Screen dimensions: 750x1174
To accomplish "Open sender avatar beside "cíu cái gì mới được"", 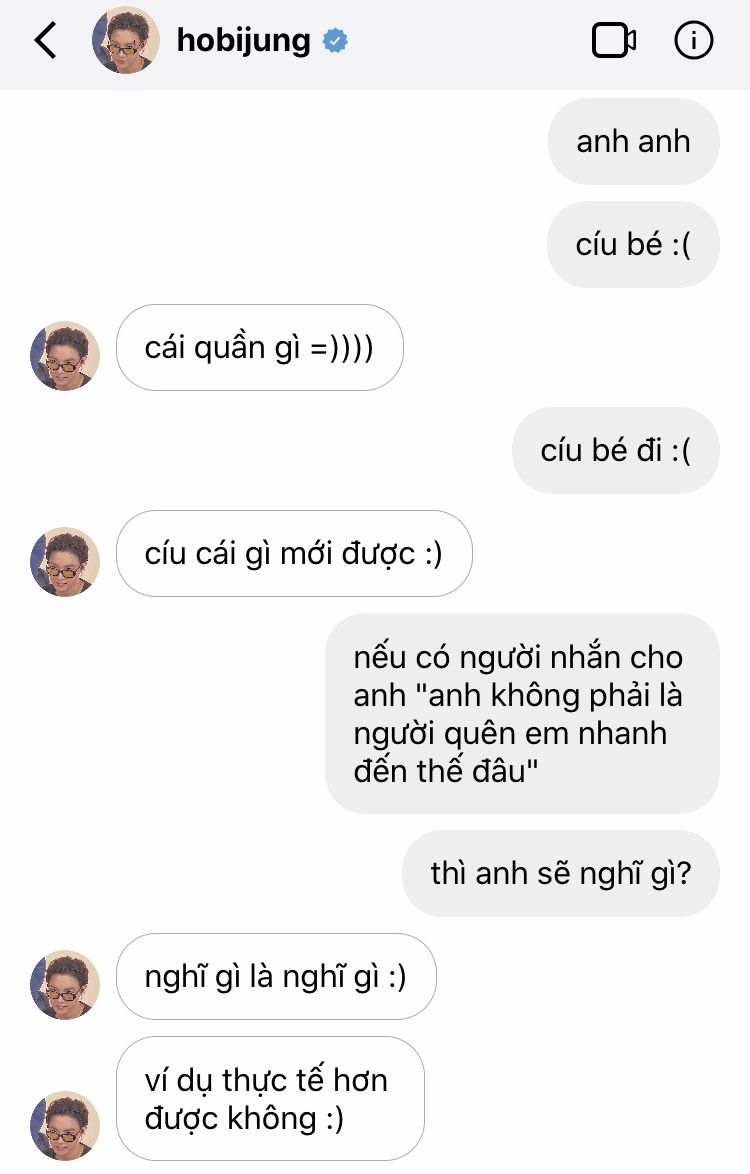I will point(65,562).
